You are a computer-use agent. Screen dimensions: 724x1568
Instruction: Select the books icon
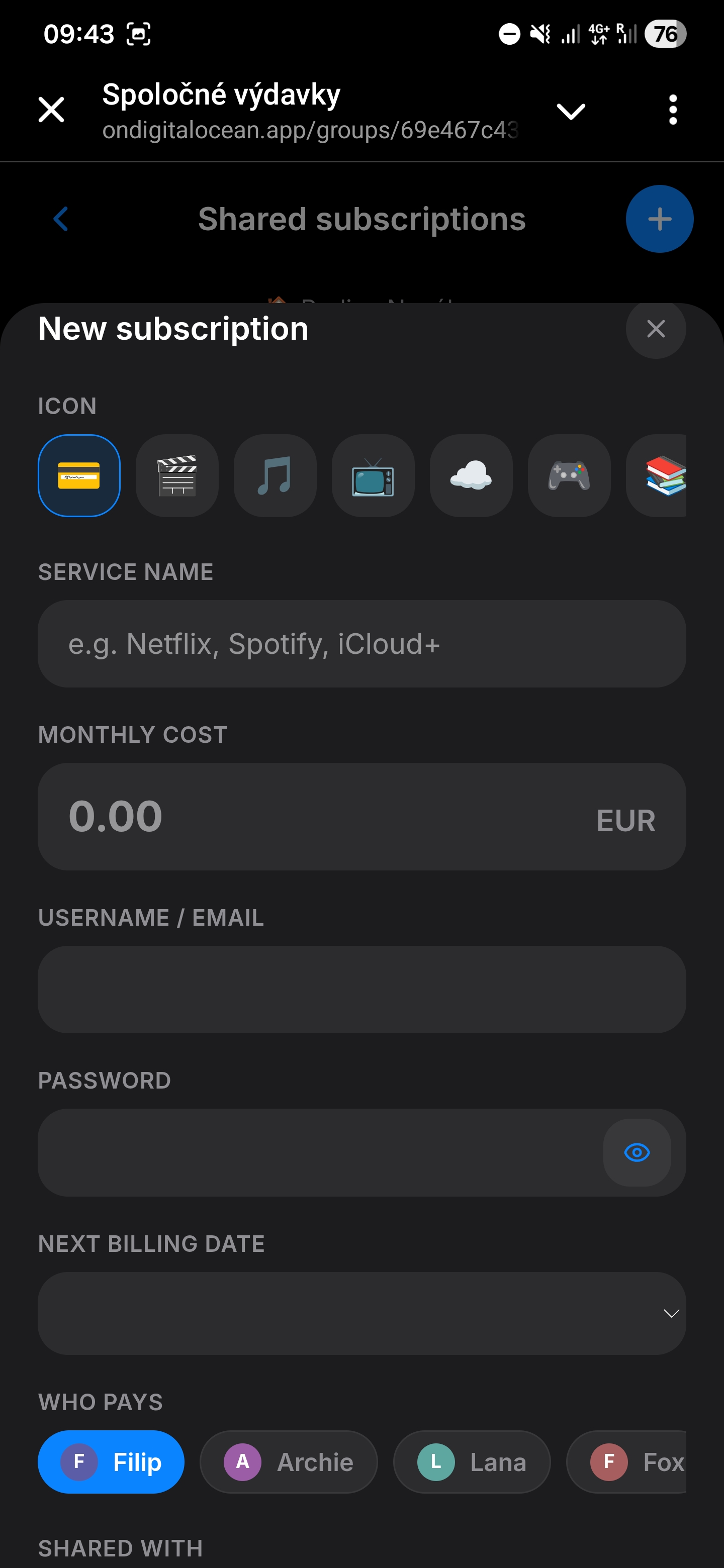(x=660, y=475)
